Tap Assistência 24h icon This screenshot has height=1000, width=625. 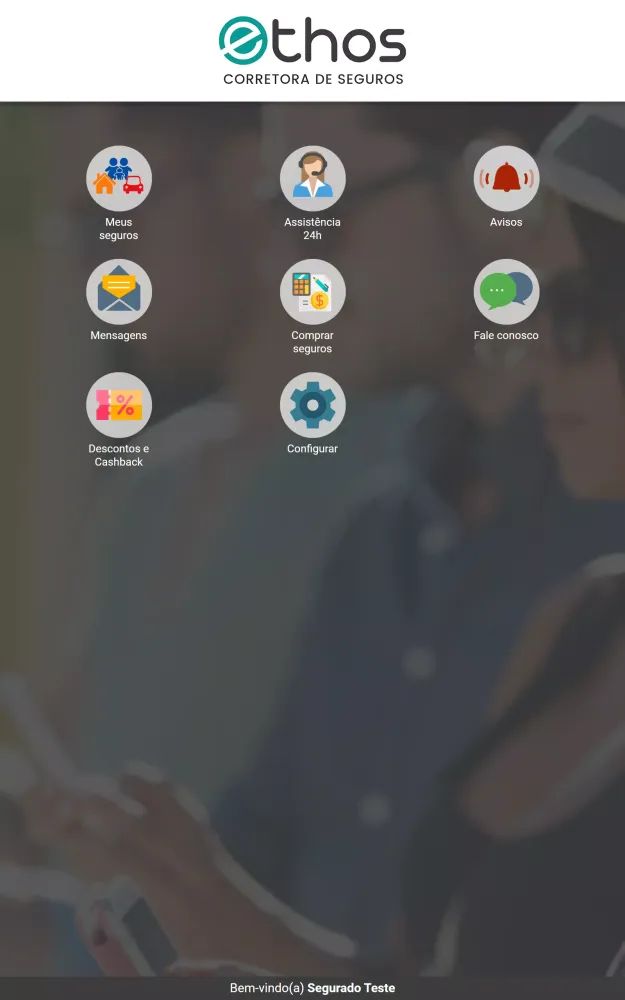(312, 179)
